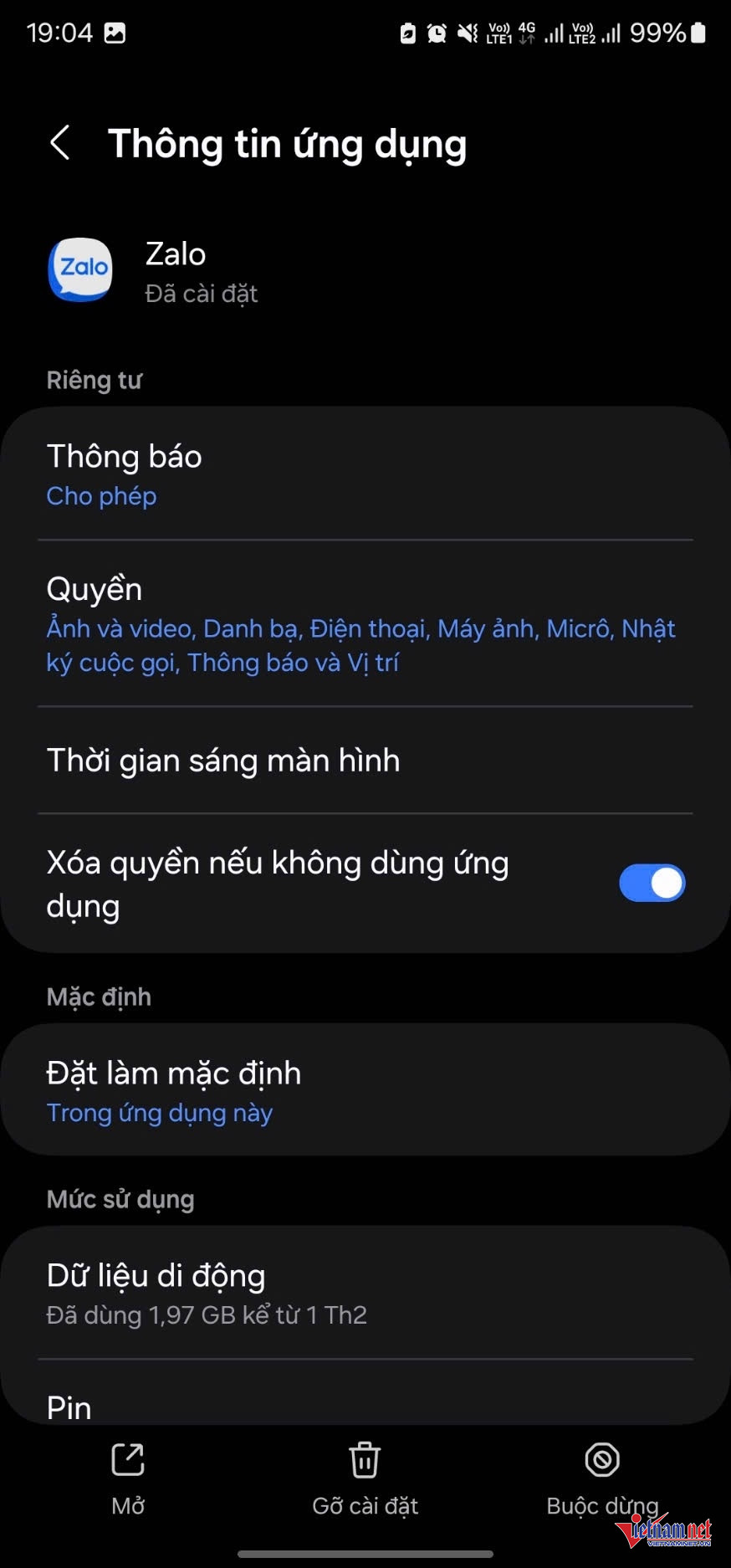Force stop Zalo with Buộc dừng
The width and height of the screenshot is (731, 1568).
[602, 1478]
